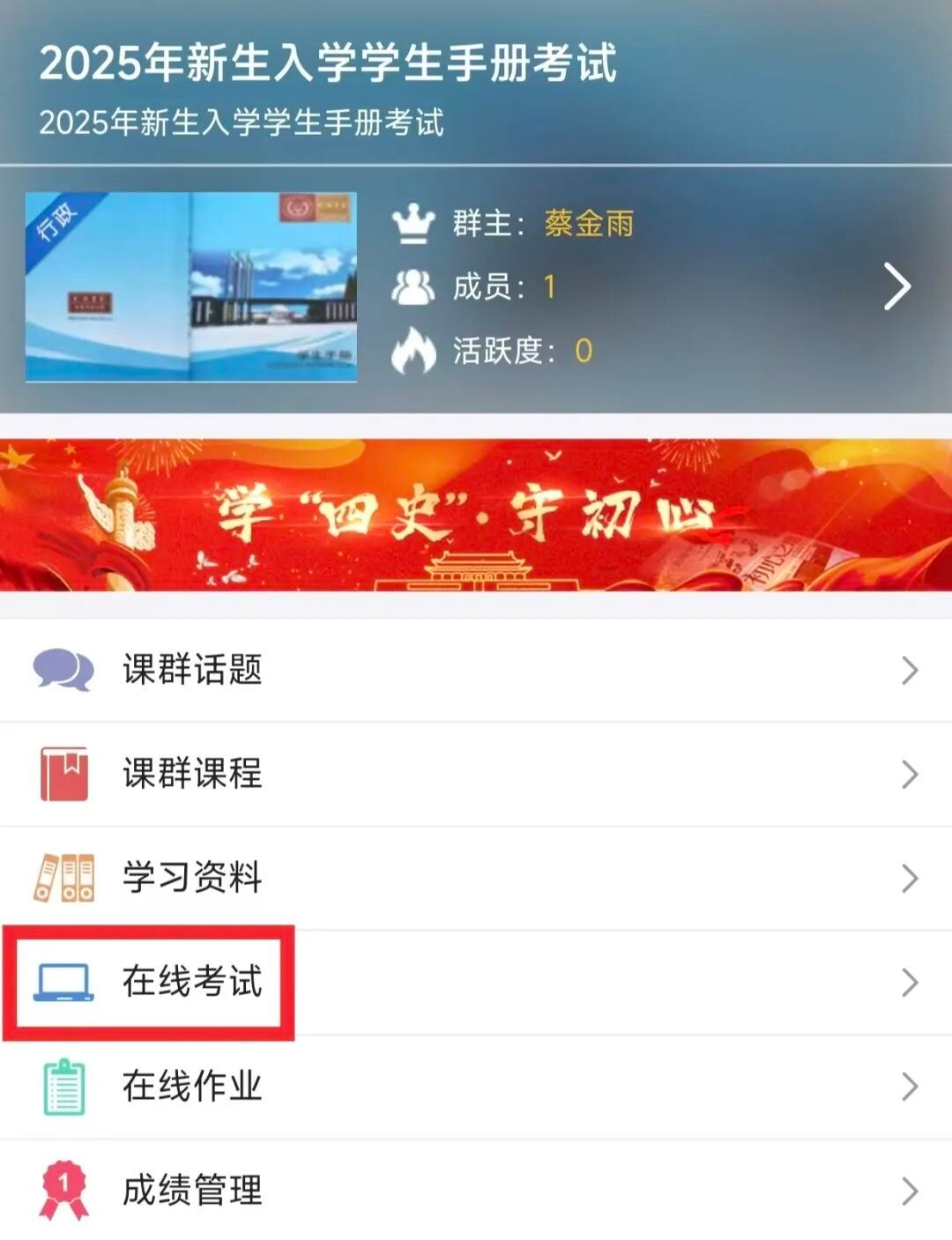Open 在线作业 list
This screenshot has height=1240, width=952.
coord(476,1086)
